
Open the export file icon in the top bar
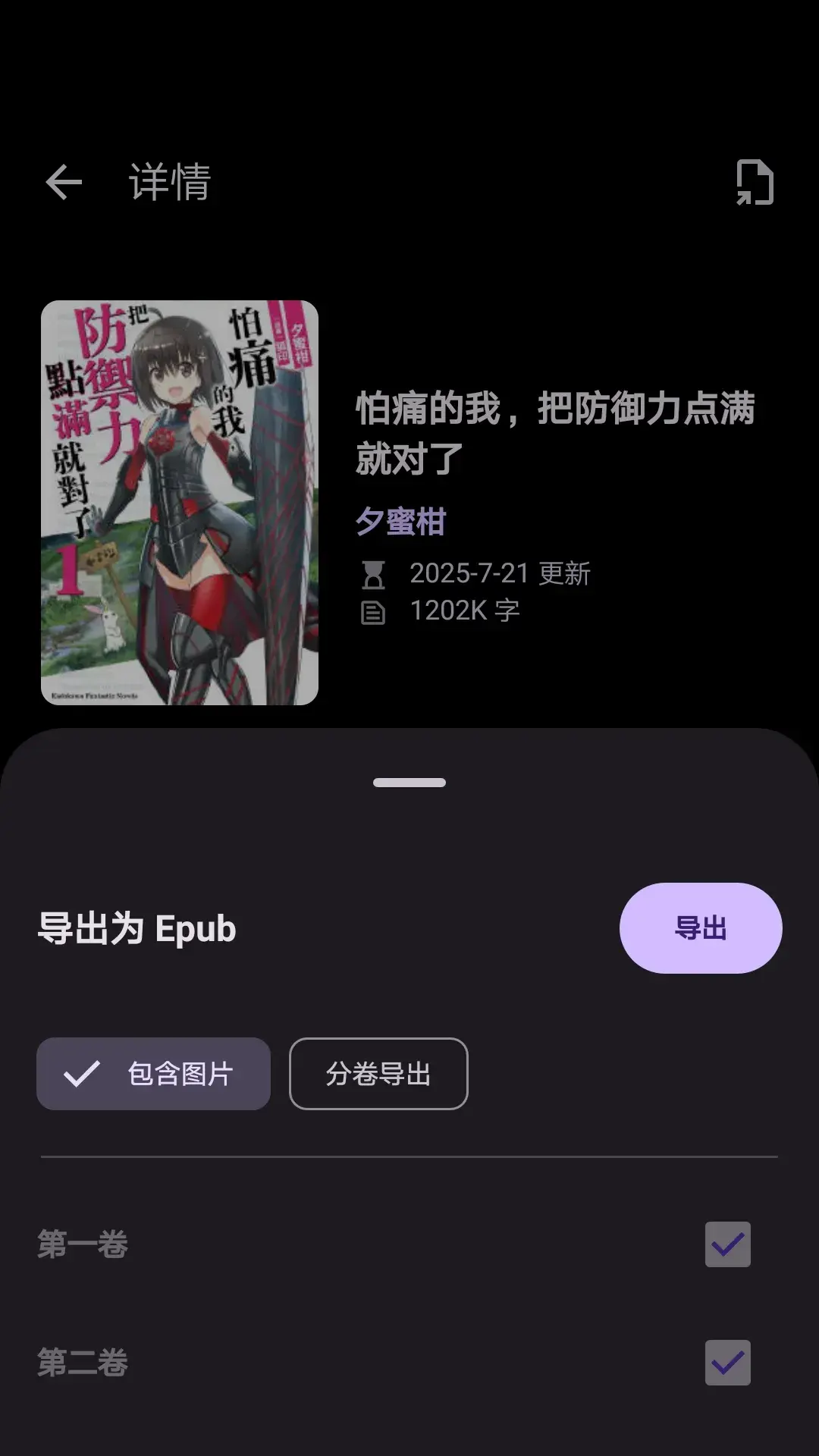755,183
